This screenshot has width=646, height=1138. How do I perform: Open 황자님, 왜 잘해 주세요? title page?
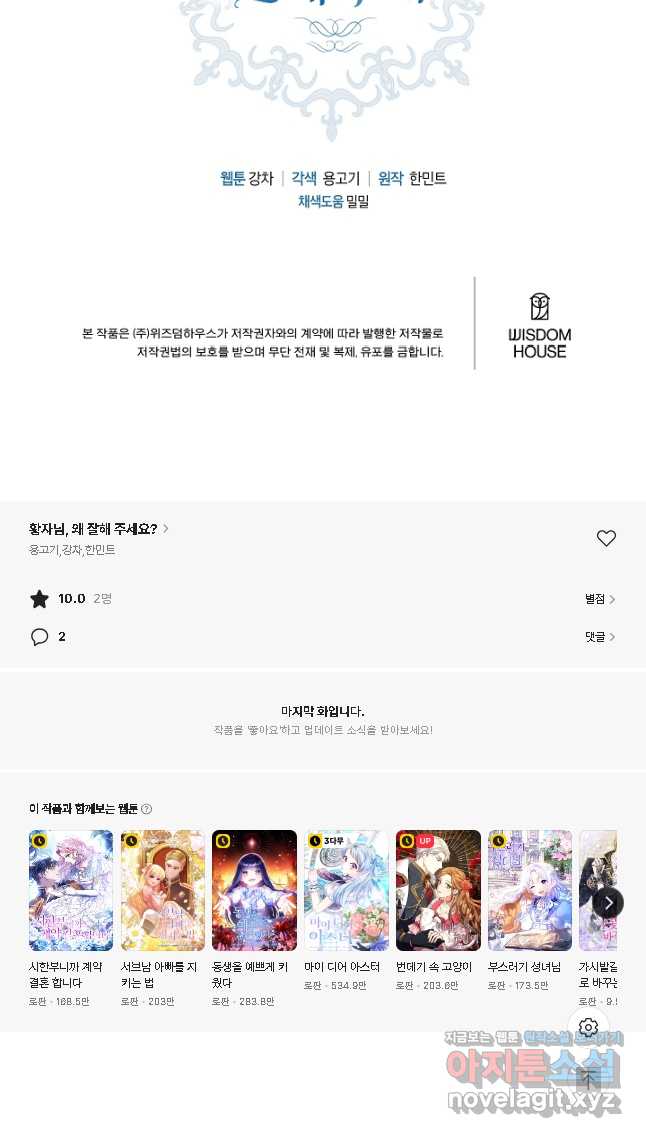point(98,529)
